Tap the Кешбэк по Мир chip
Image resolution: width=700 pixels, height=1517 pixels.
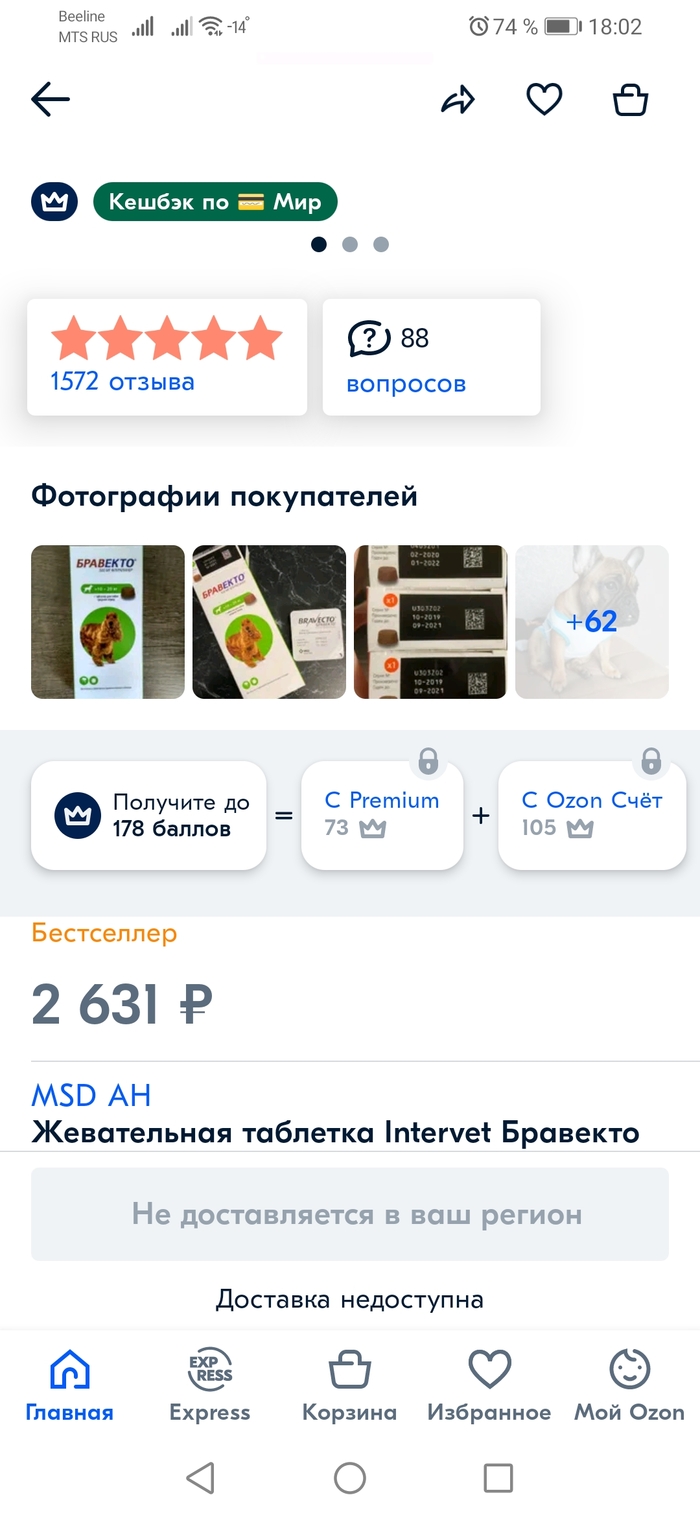tap(215, 203)
